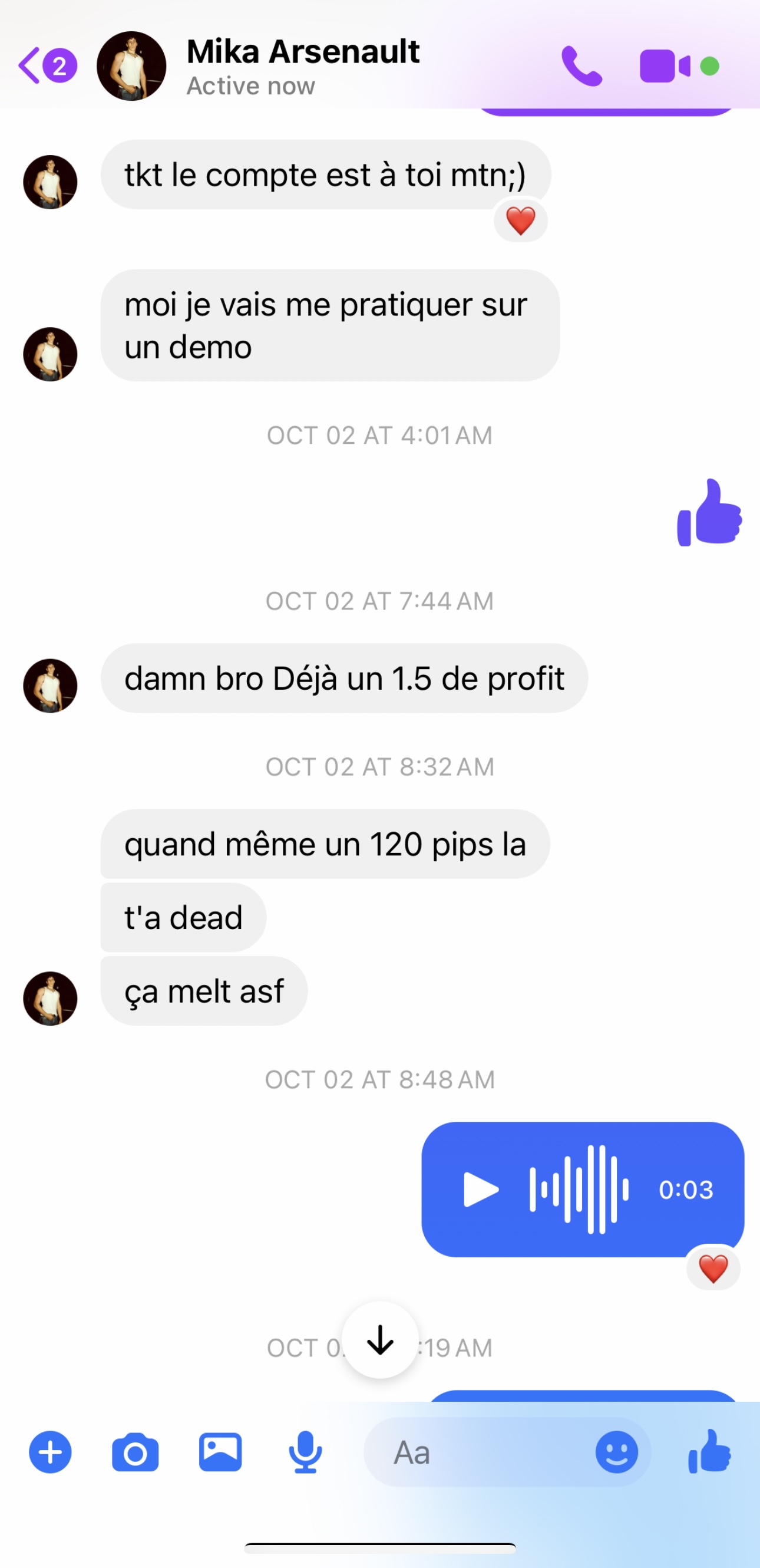
Task: Record a voice message with the microphone
Action: click(x=305, y=1452)
